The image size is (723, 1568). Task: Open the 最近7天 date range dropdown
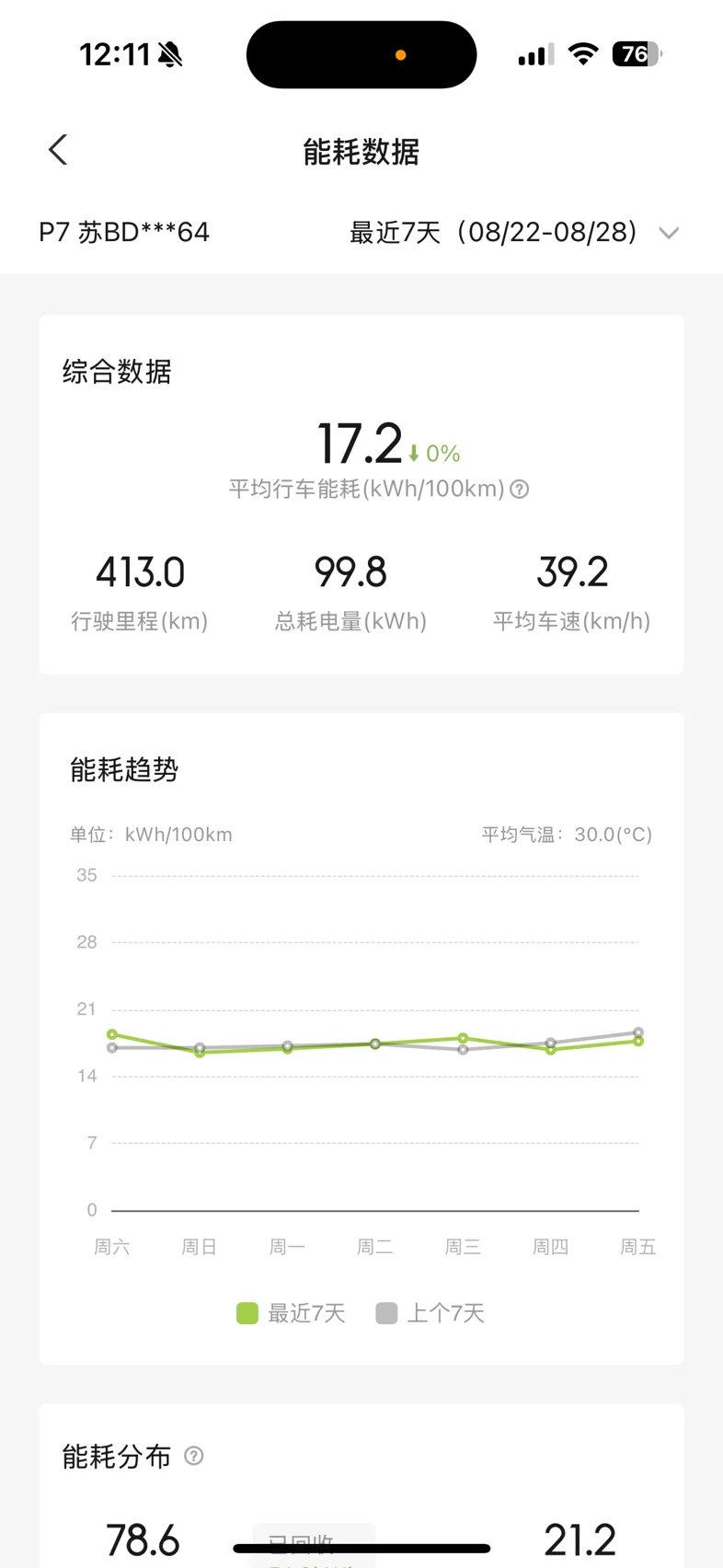(x=514, y=232)
